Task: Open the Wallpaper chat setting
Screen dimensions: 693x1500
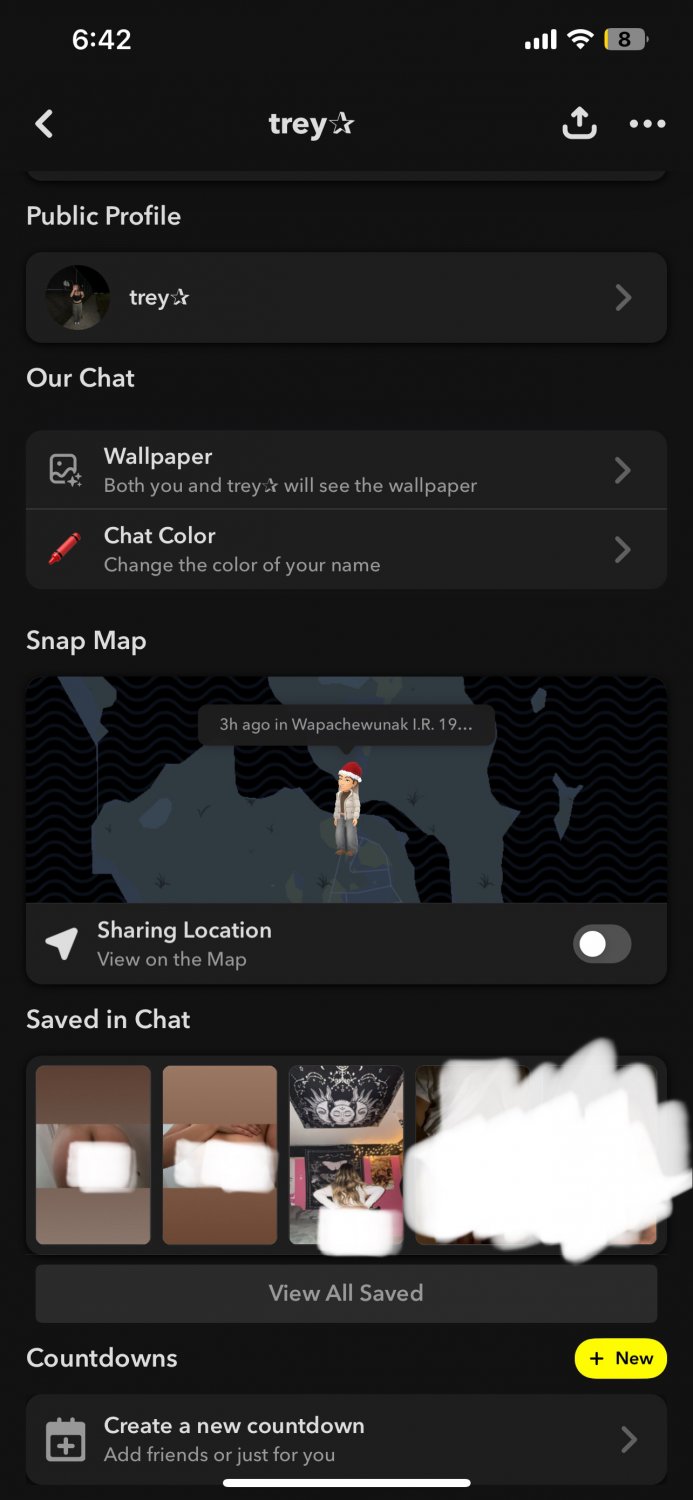Action: pos(346,470)
